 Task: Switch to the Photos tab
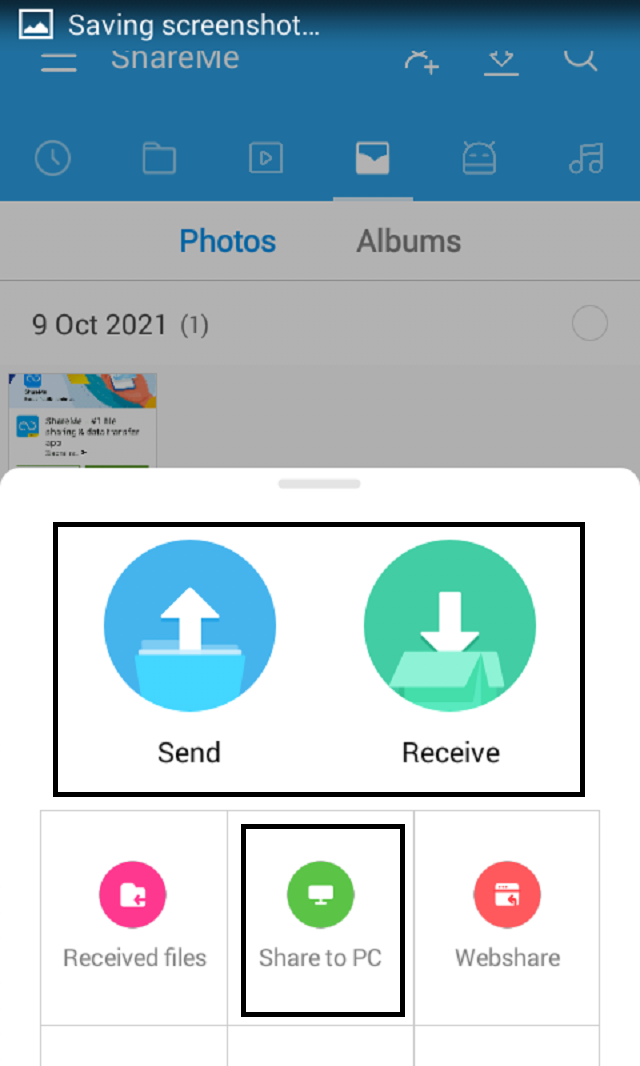pyautogui.click(x=228, y=241)
